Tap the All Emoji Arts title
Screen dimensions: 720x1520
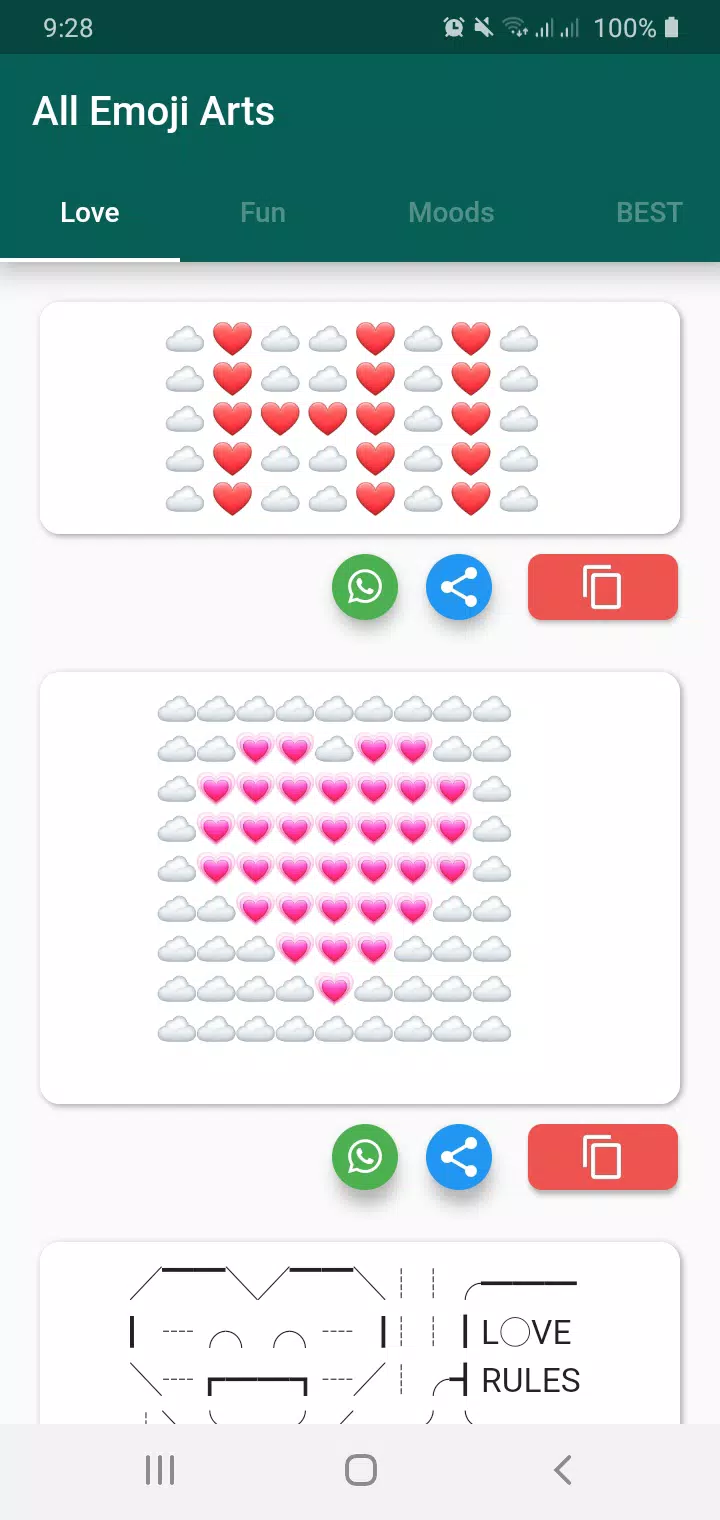pyautogui.click(x=153, y=111)
